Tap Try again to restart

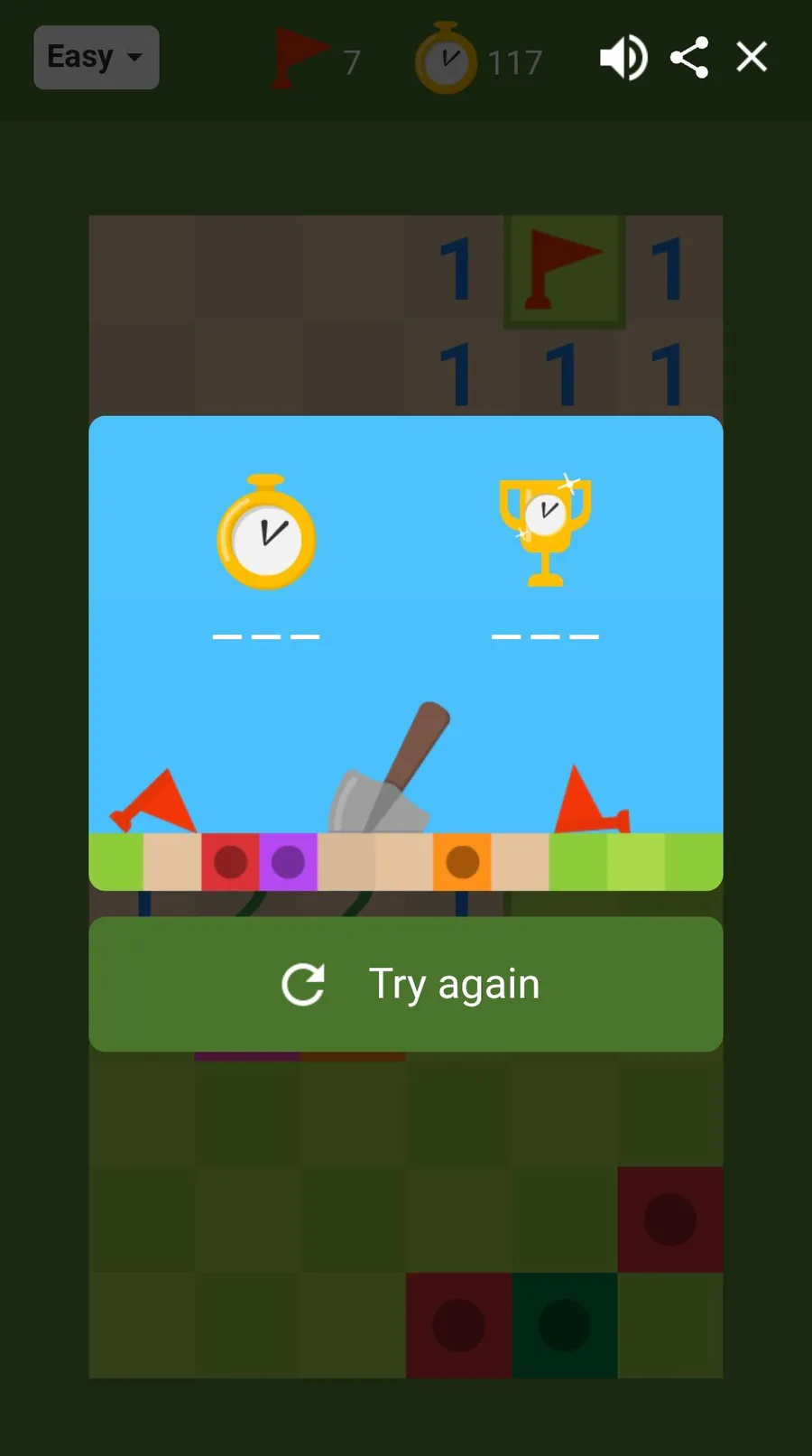tap(406, 984)
